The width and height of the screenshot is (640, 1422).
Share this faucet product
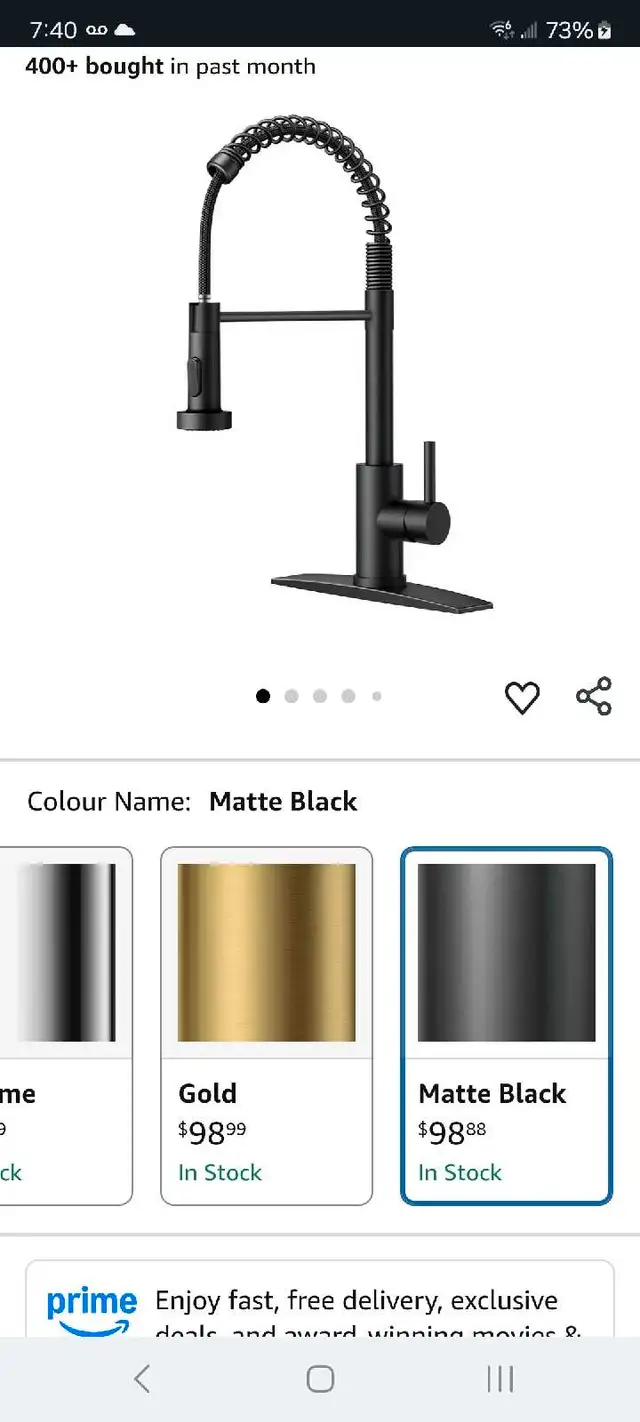(x=594, y=696)
